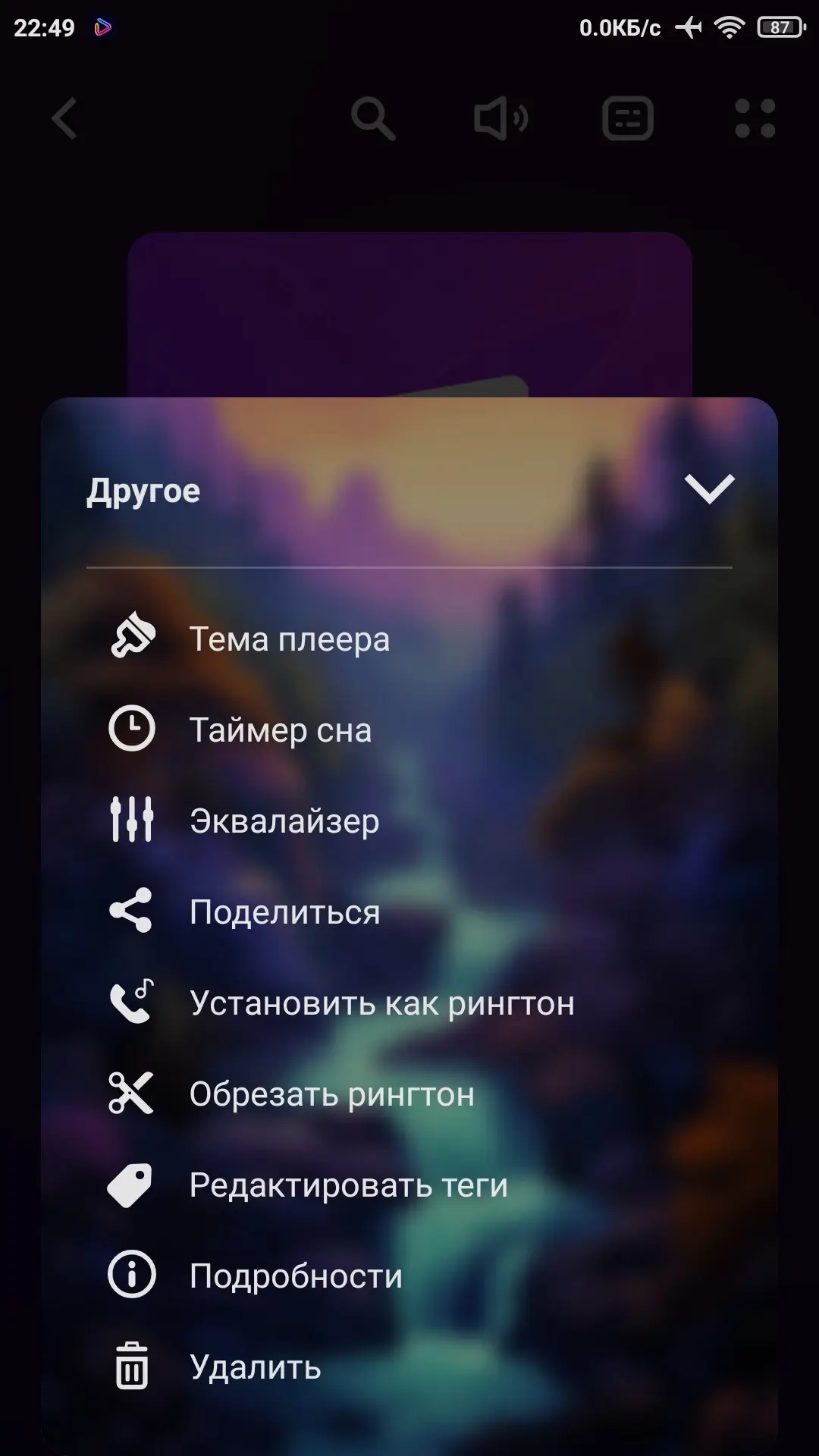This screenshot has height=1456, width=819.
Task: Open the Эквалайзер
Action: pos(284,821)
